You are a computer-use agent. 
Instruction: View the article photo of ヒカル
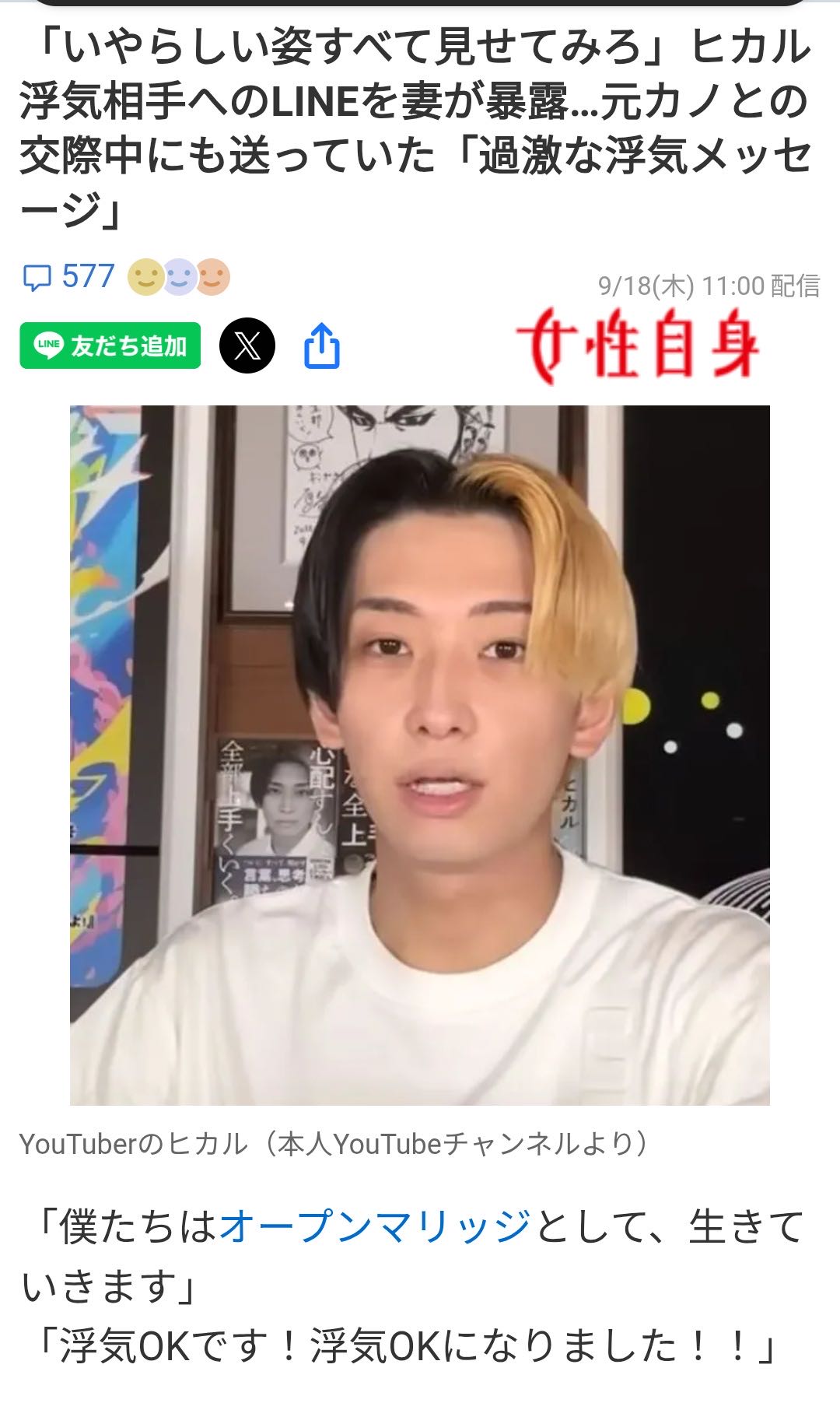(420, 755)
